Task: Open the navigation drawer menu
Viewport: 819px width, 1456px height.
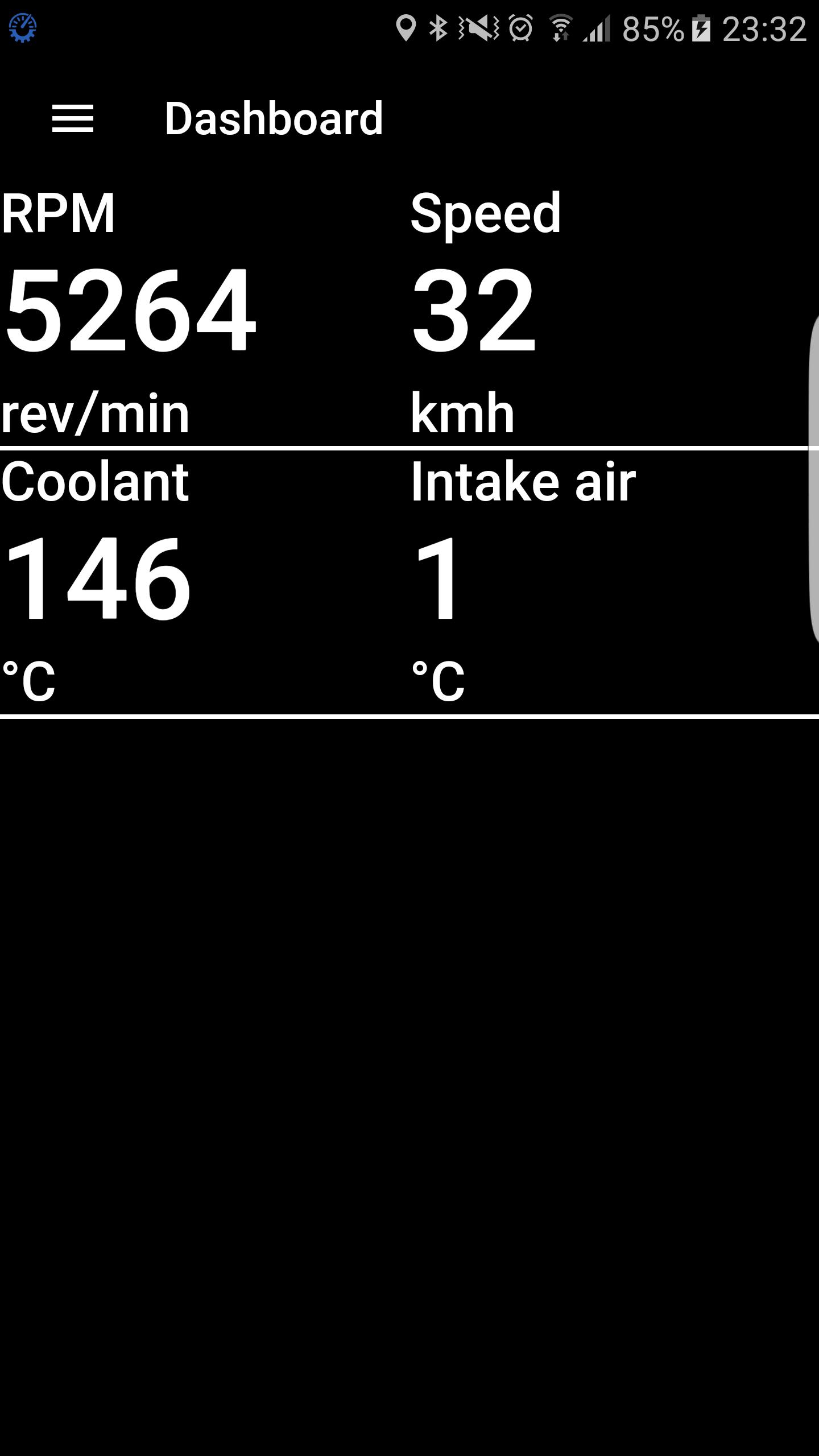Action: pyautogui.click(x=73, y=118)
